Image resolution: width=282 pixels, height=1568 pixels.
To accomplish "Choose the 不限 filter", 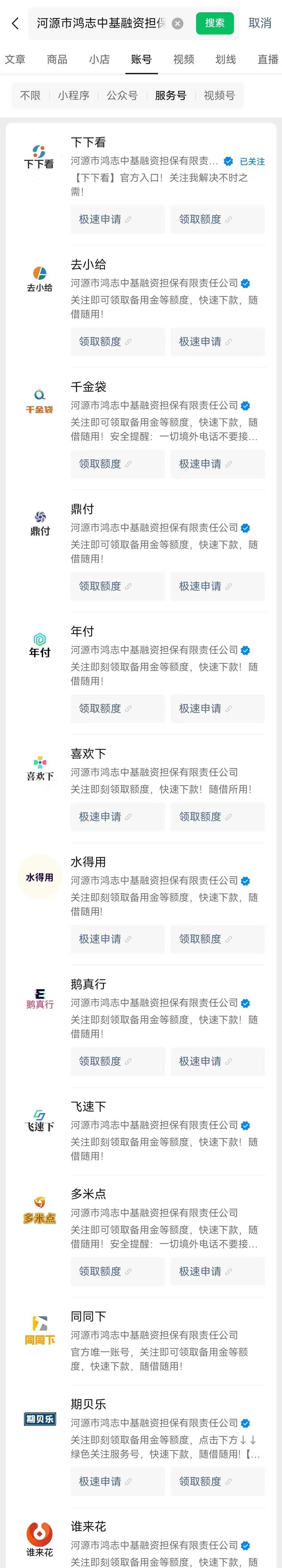I will [30, 96].
